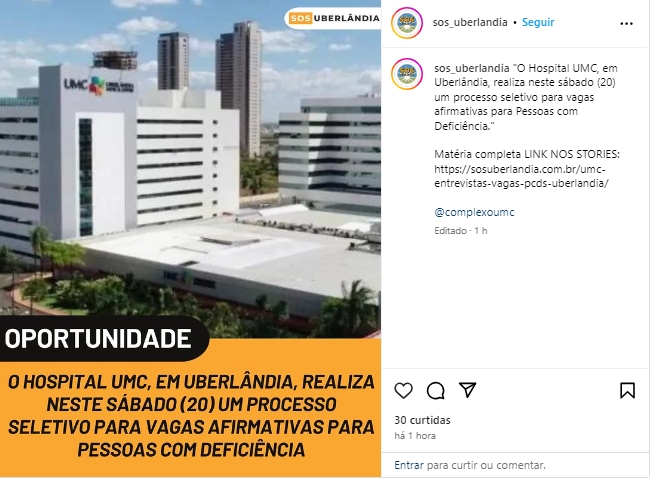Open the three-dot options menu
This screenshot has height=486, width=650.
click(x=626, y=22)
